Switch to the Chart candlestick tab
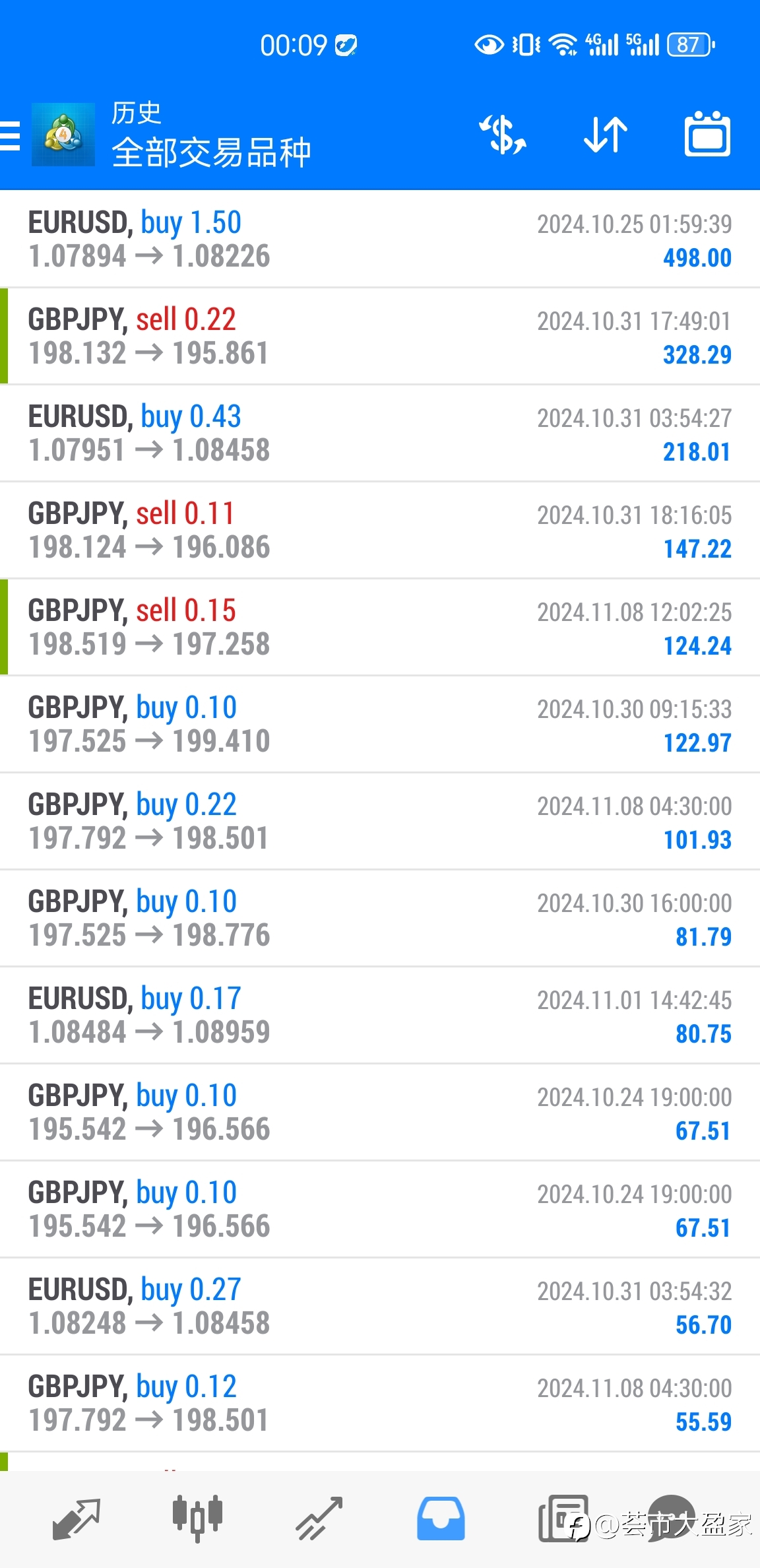The width and height of the screenshot is (760, 1568). pos(197,1519)
